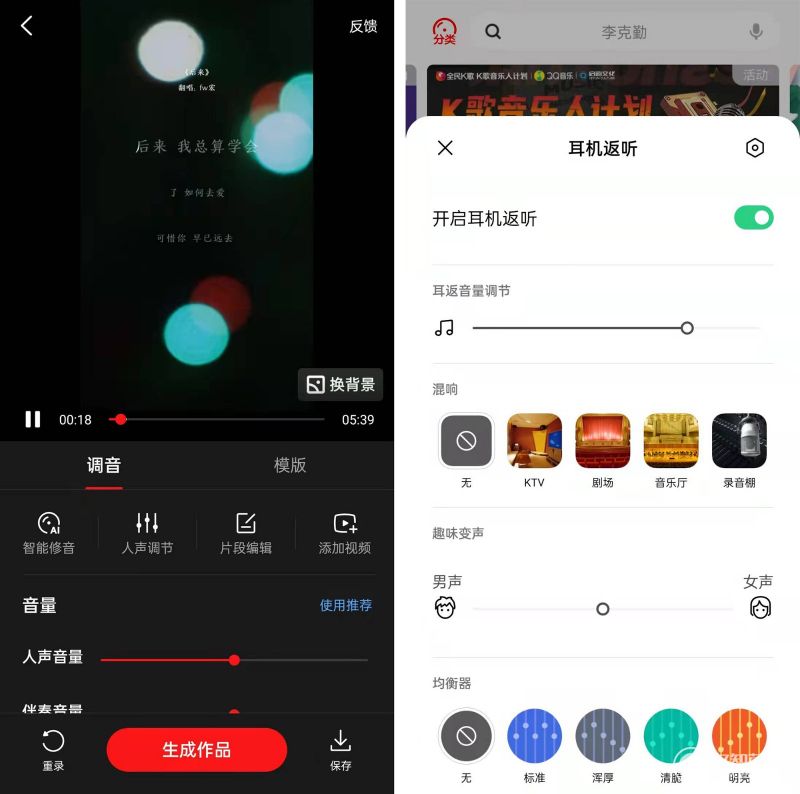Select 添加视频 to add a video
800x794 pixels.
(345, 533)
